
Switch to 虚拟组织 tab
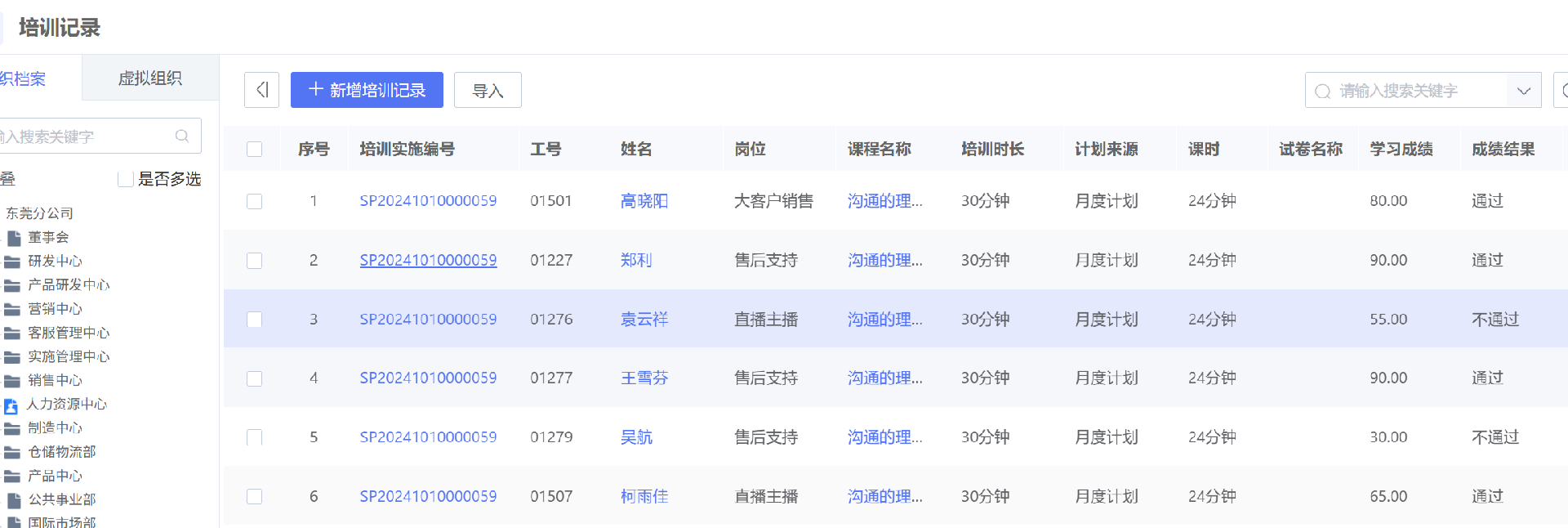coord(149,78)
